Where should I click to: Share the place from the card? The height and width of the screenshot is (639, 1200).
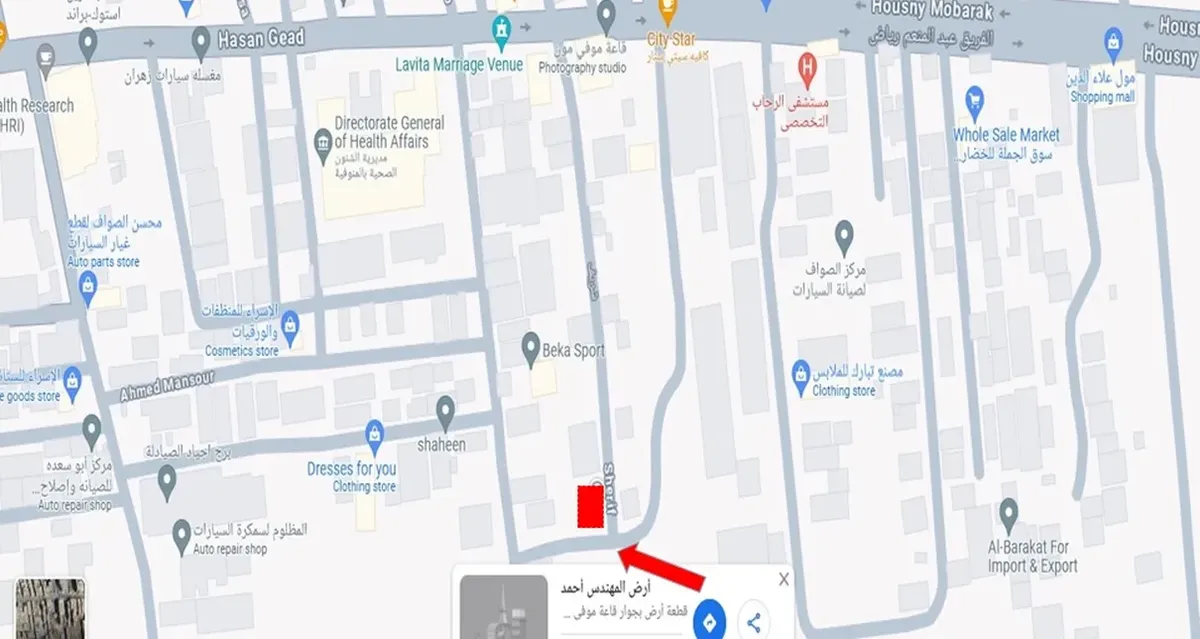click(x=754, y=622)
